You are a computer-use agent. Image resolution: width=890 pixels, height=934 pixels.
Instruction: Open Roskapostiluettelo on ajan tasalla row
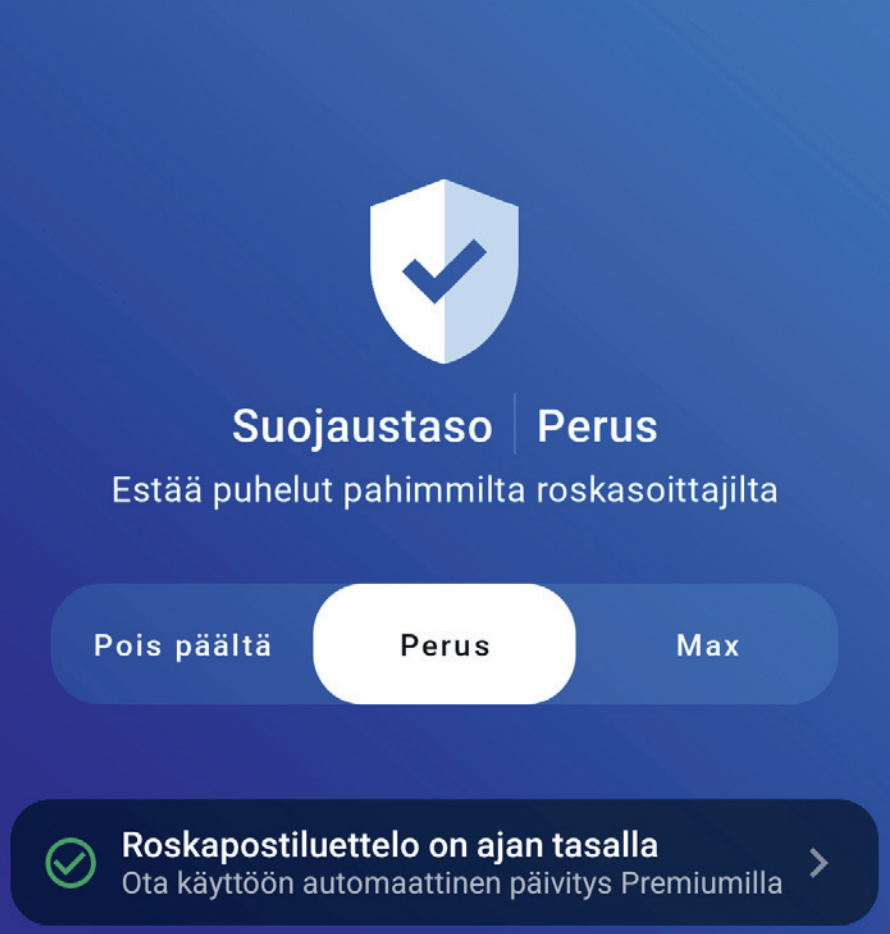(445, 862)
